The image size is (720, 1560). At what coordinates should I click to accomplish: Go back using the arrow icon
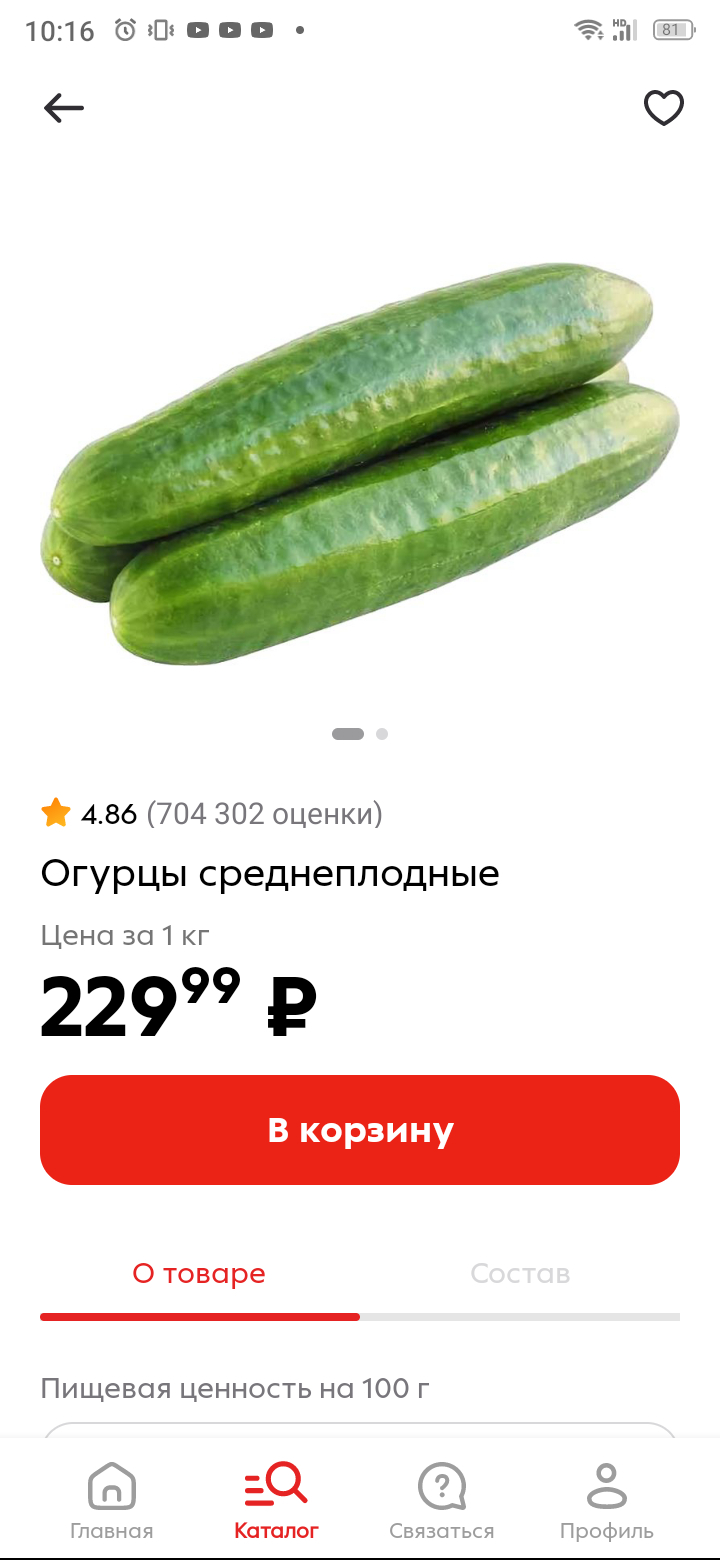[64, 108]
